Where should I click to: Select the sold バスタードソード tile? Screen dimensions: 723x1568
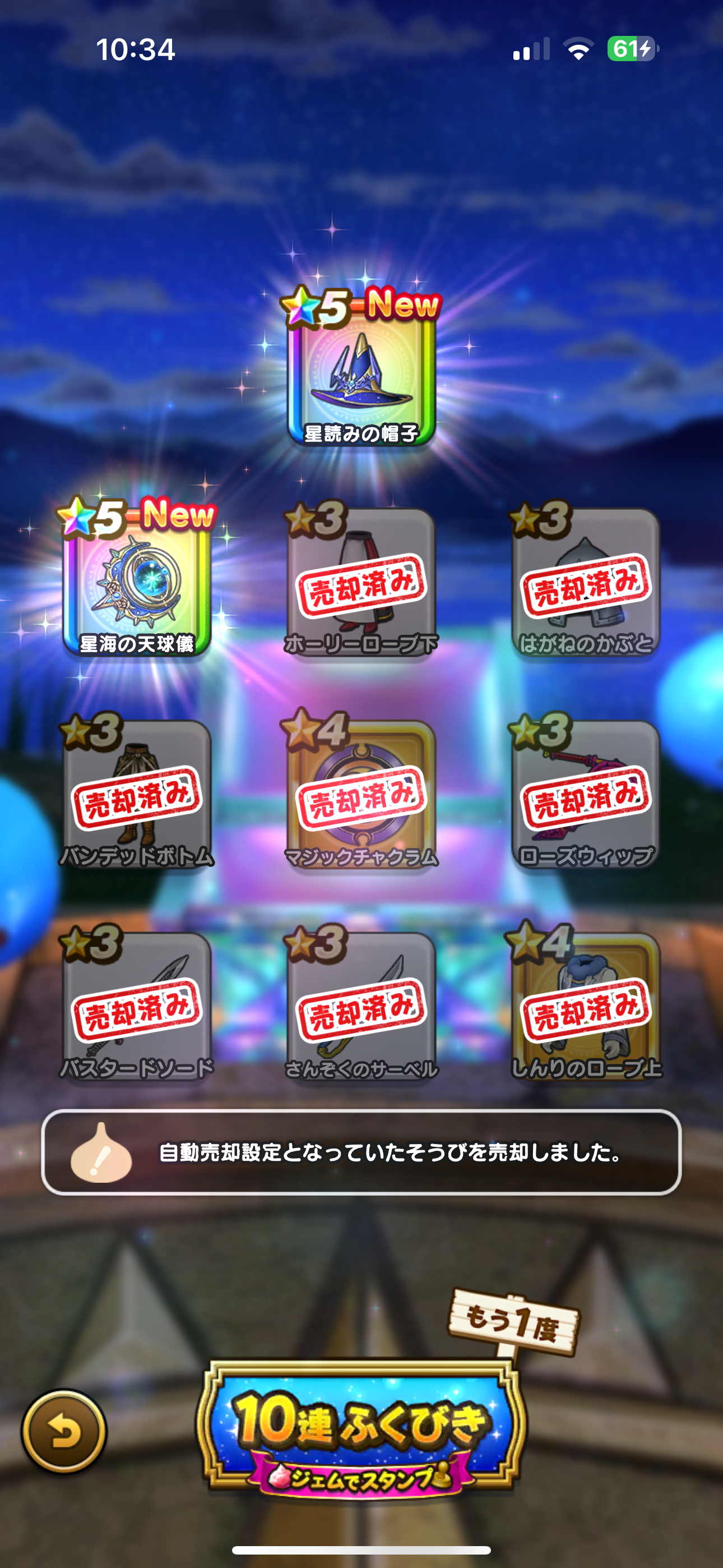tap(137, 1007)
